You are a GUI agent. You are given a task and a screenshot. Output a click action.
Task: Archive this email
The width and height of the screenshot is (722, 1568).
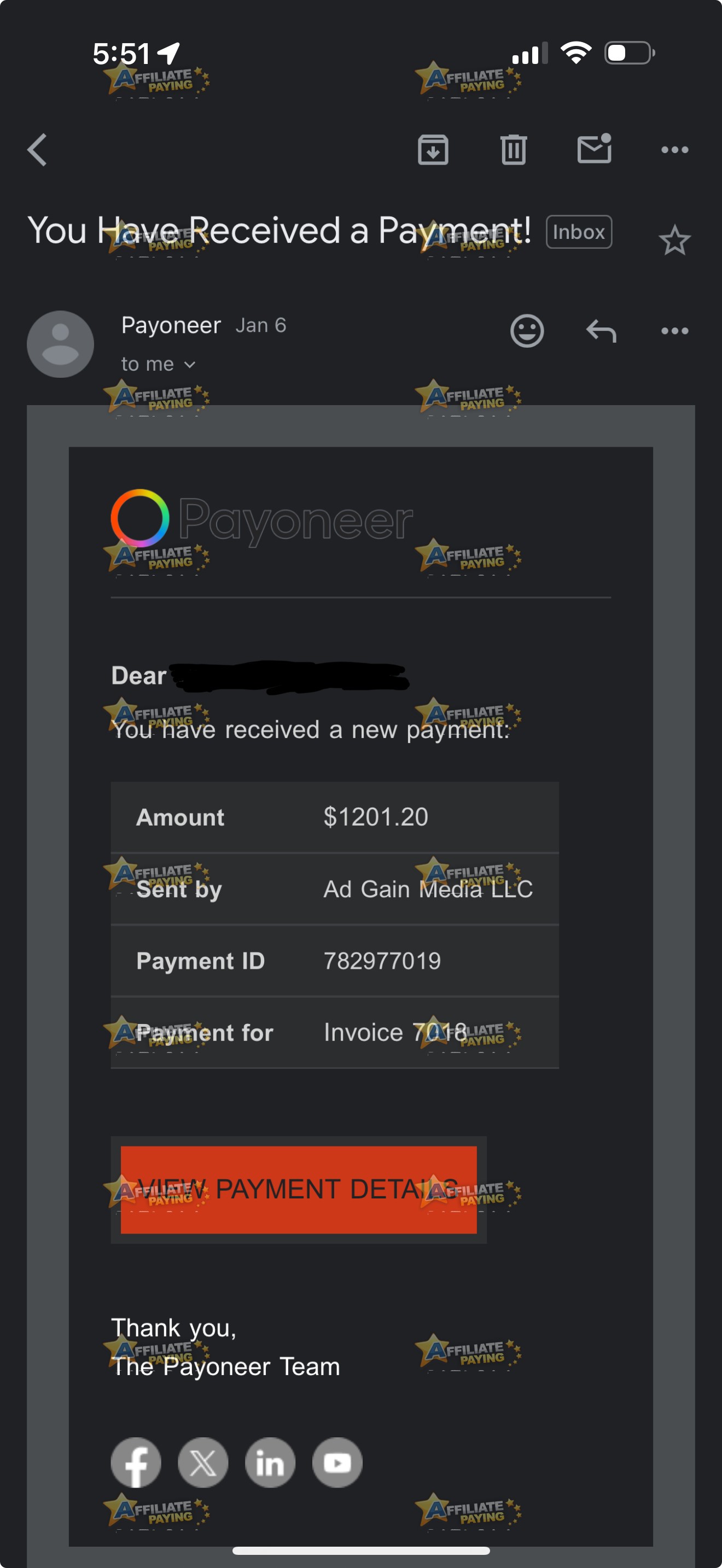pos(433,150)
